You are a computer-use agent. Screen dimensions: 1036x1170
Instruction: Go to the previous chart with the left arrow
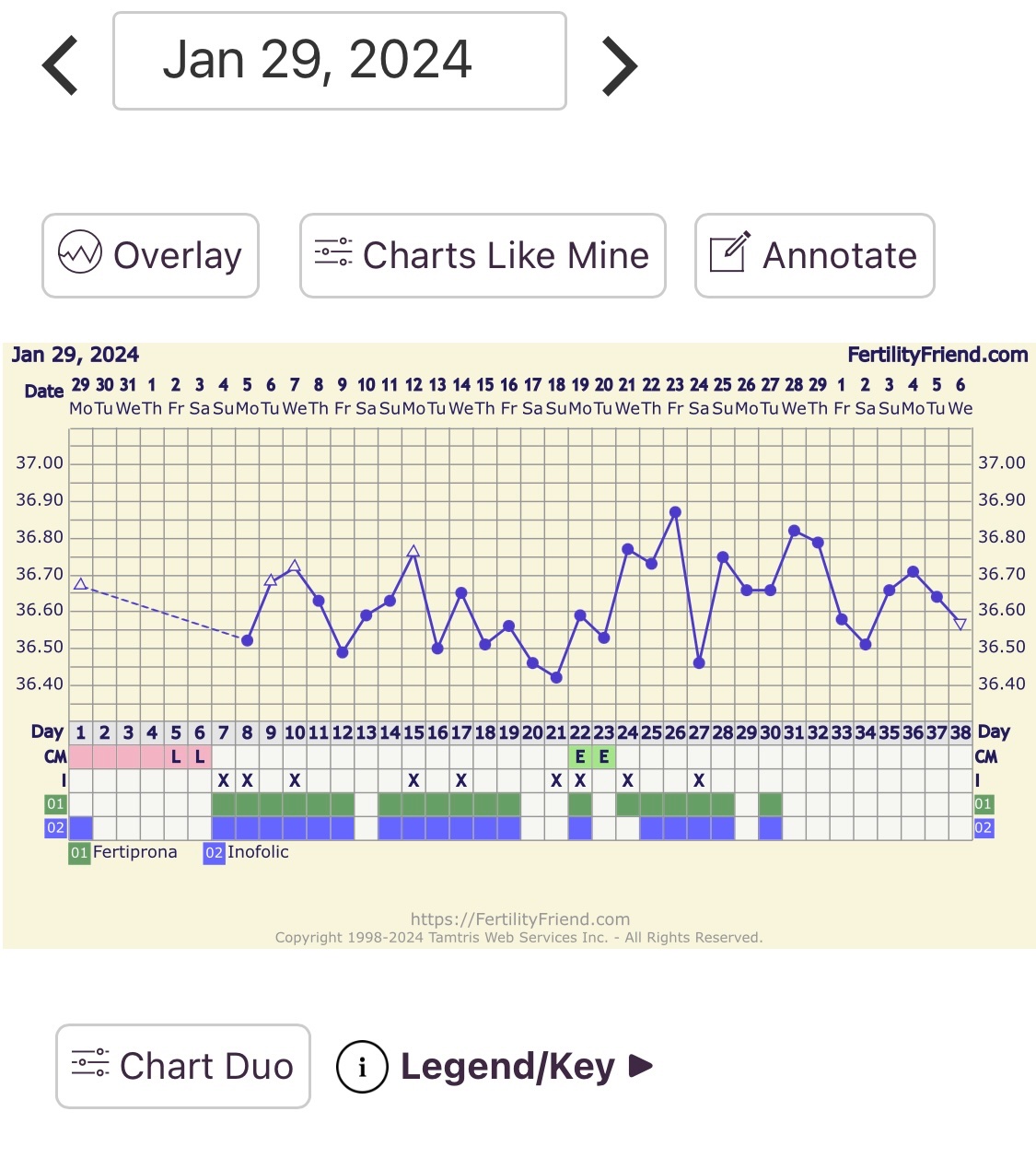tap(61, 64)
